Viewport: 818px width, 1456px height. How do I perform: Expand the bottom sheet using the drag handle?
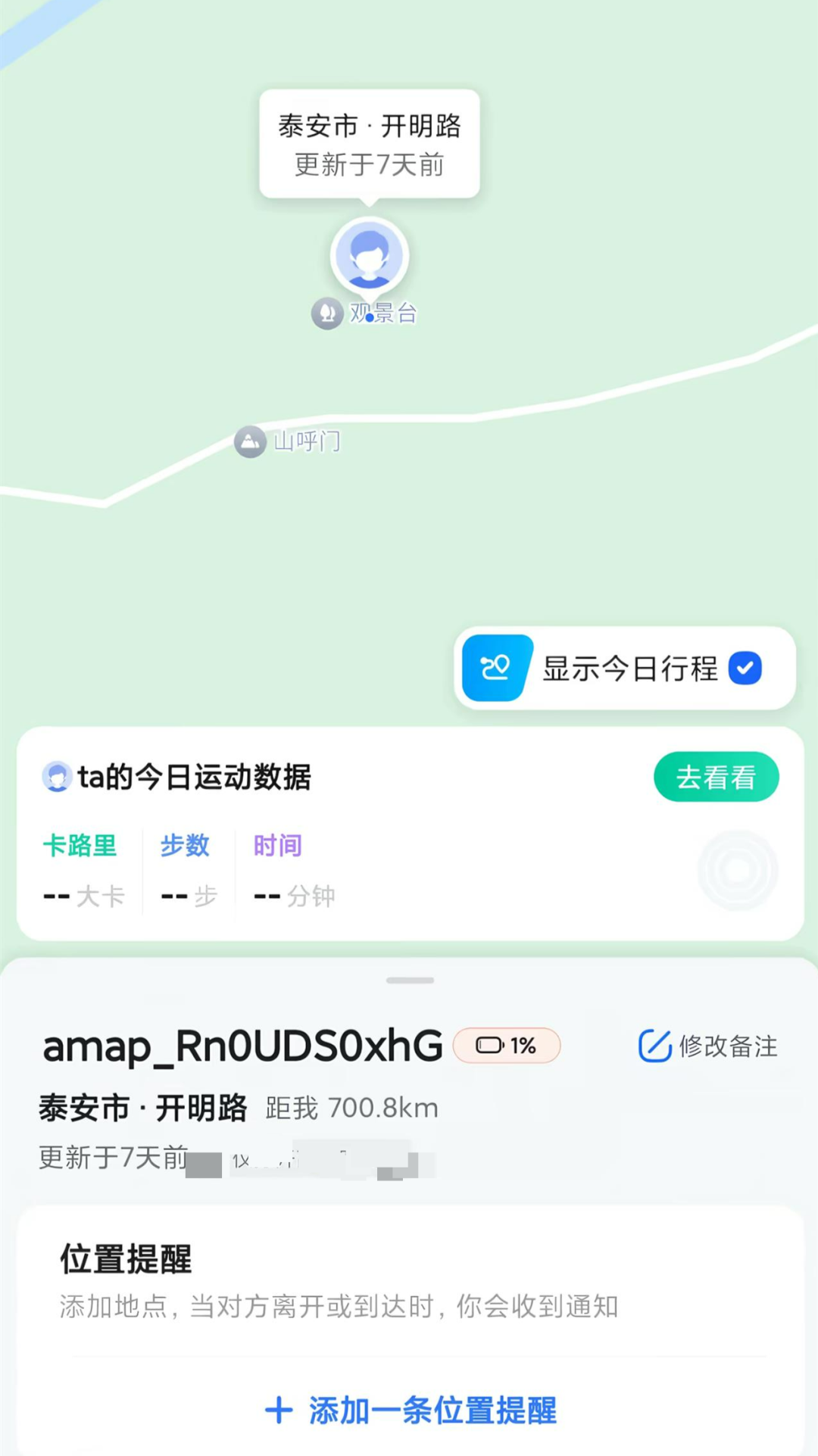pyautogui.click(x=408, y=980)
